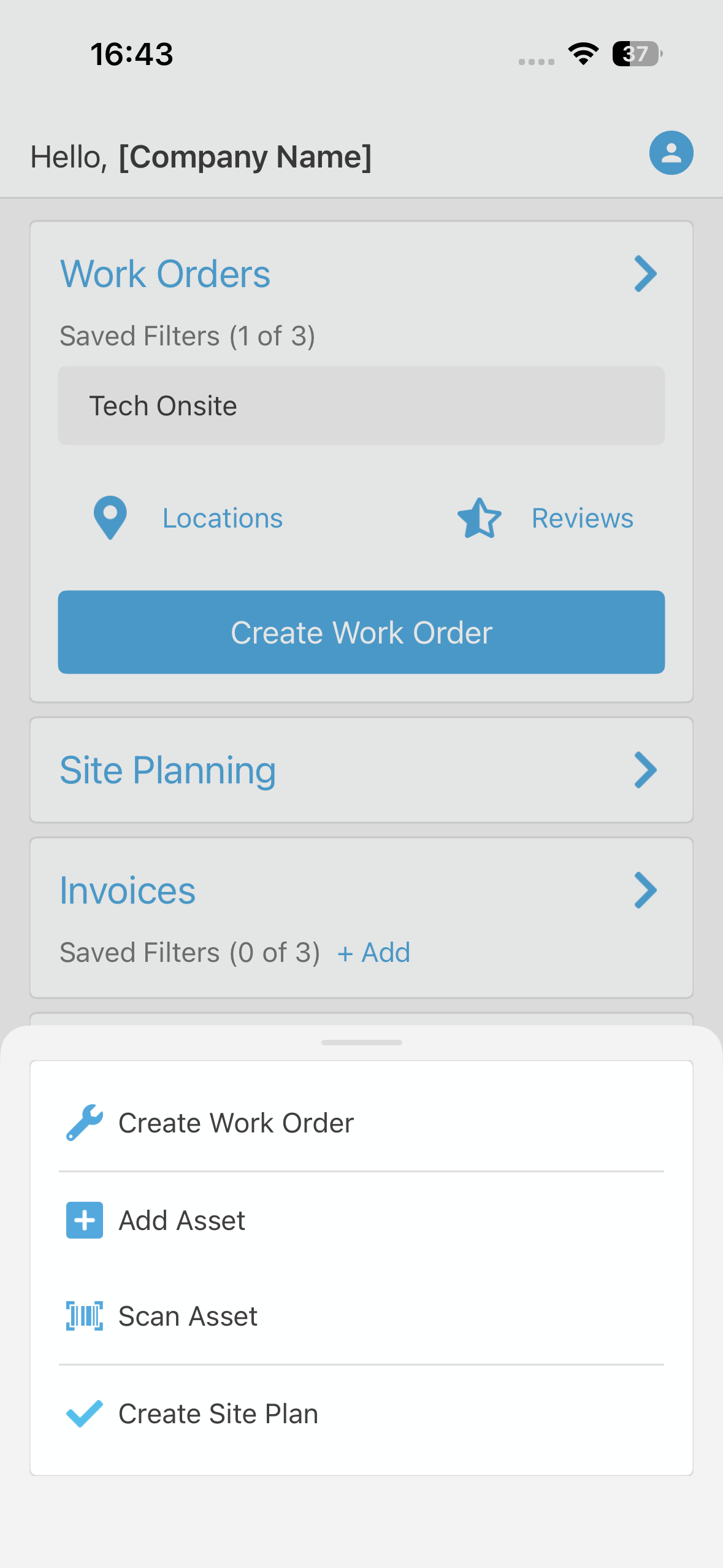This screenshot has width=723, height=1568.
Task: Select Create Site Plan option
Action: (x=218, y=1413)
